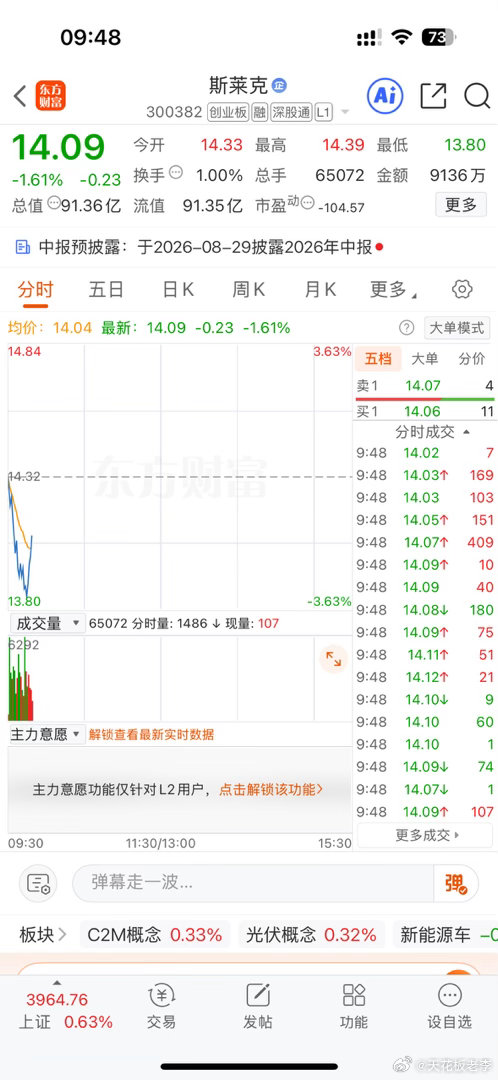Open chart settings gear icon

tap(462, 289)
